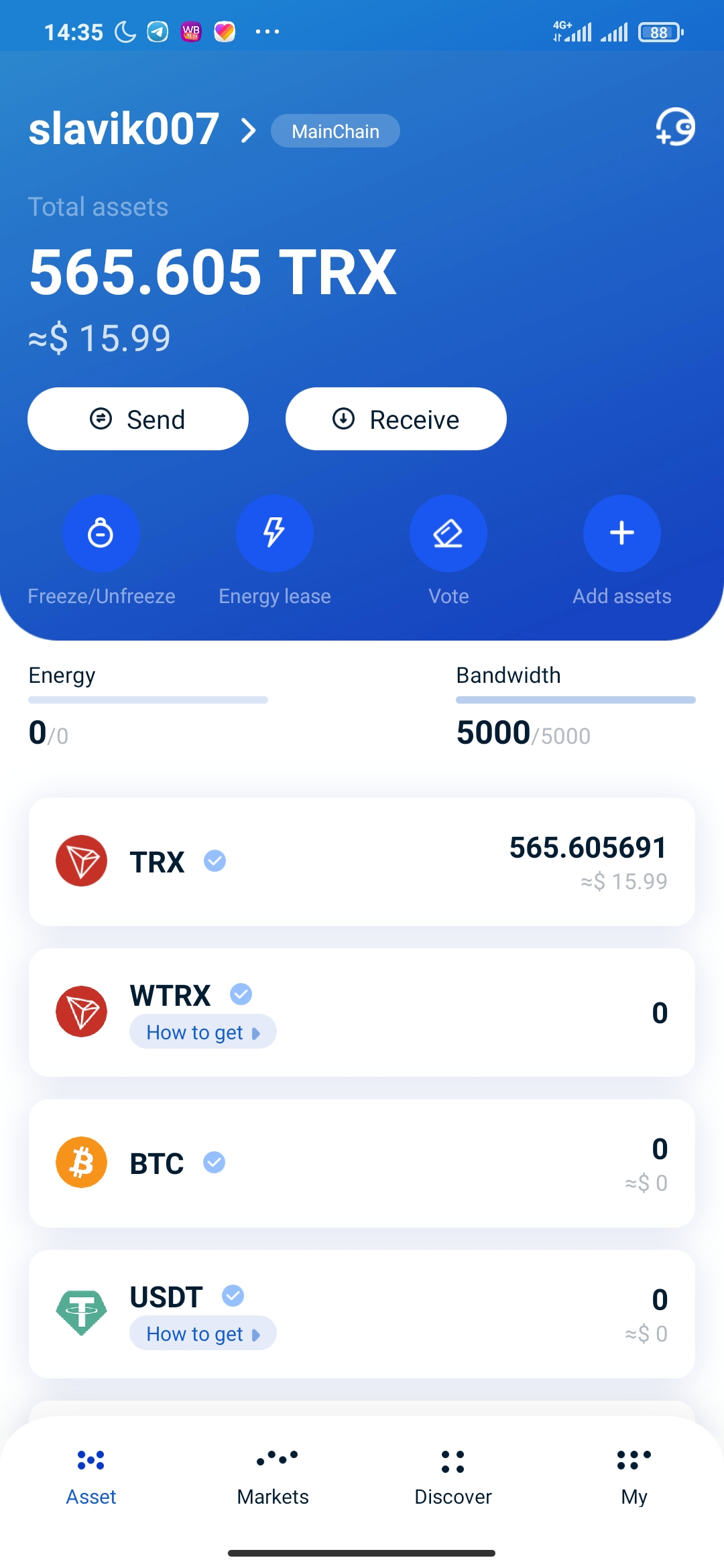Switch to the Discover tab
Screen dimensions: 724x1568
[453, 1478]
